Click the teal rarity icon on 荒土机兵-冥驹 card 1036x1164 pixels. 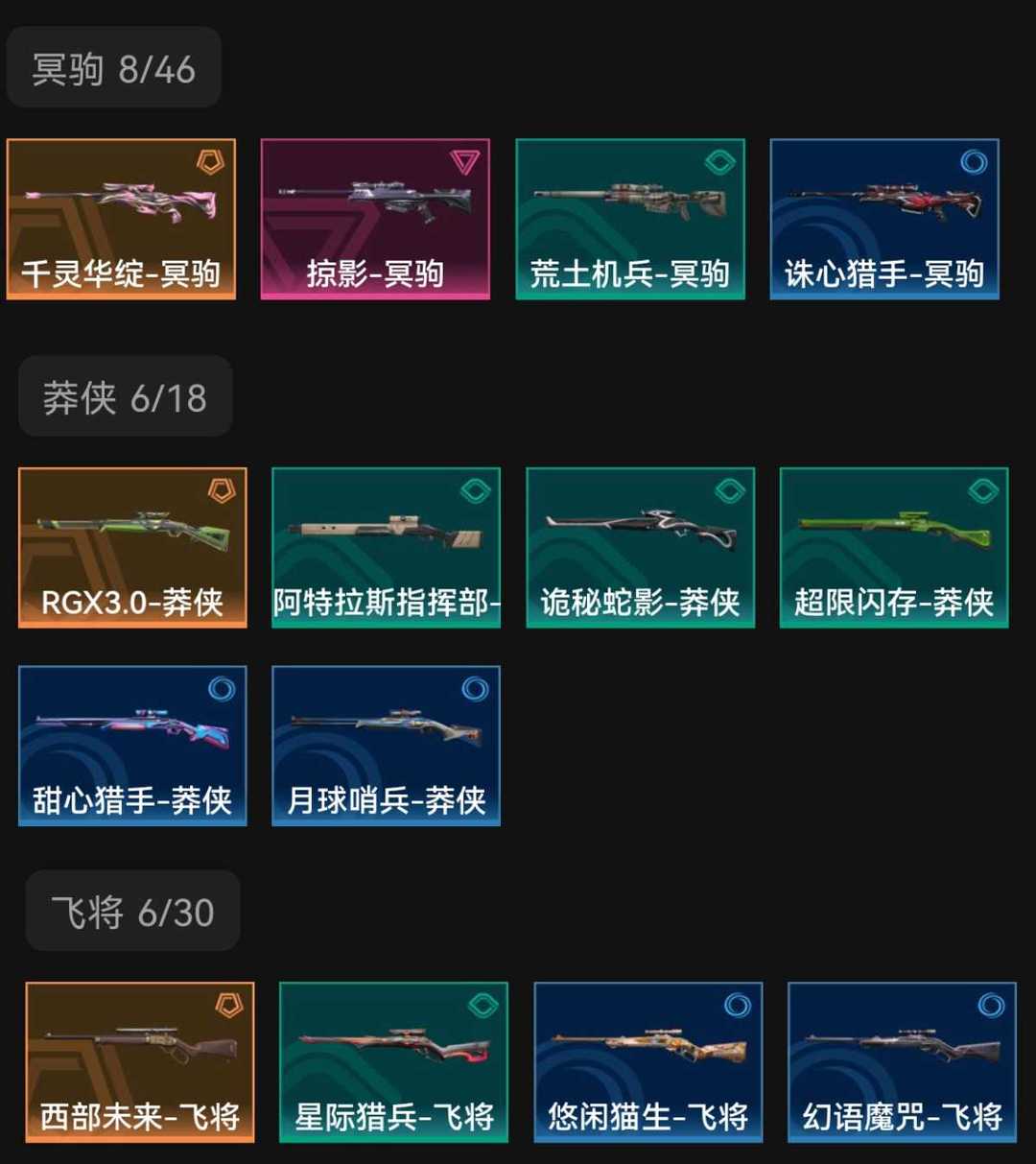point(721,163)
